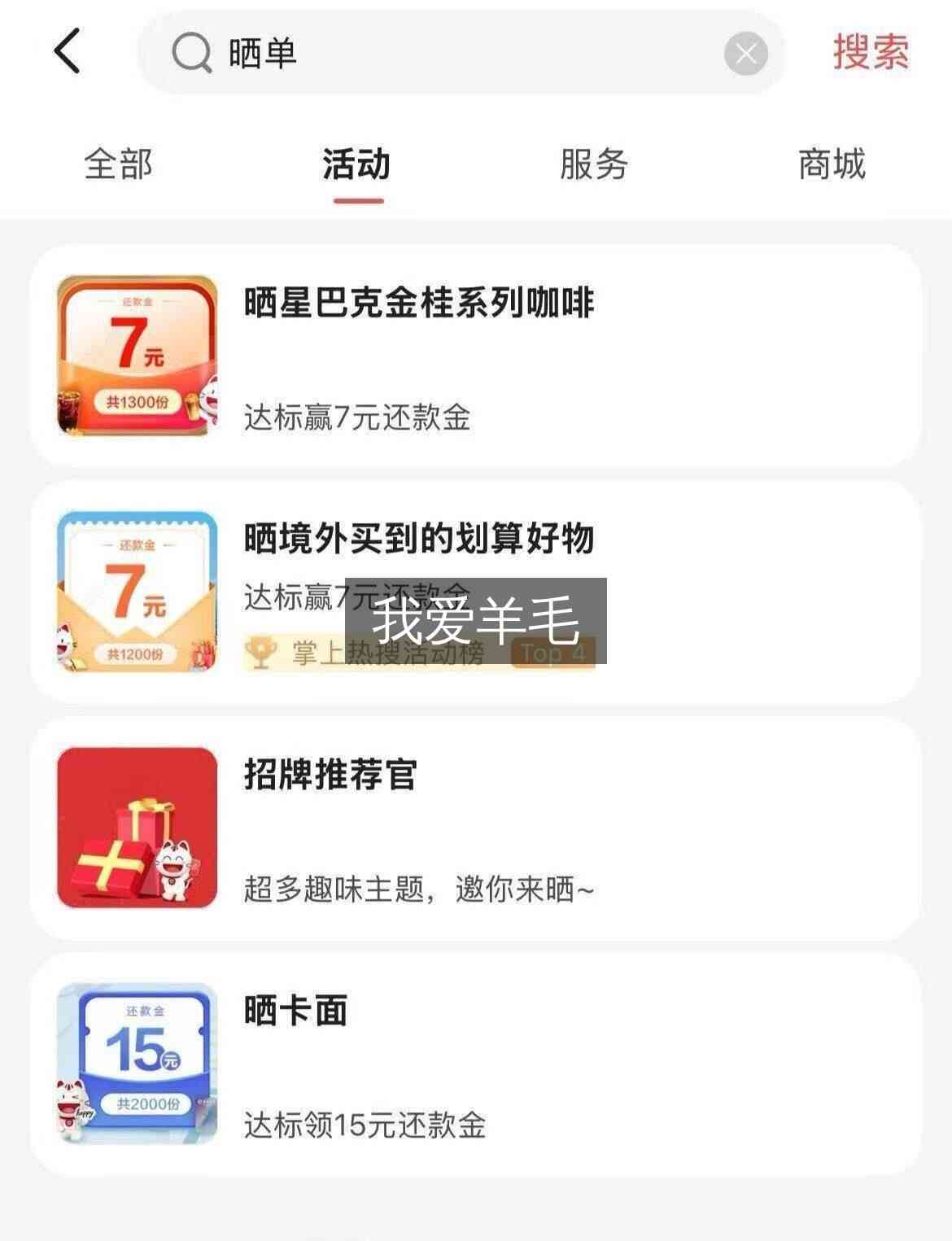Go back using the back arrow
The image size is (952, 1241).
pyautogui.click(x=68, y=51)
